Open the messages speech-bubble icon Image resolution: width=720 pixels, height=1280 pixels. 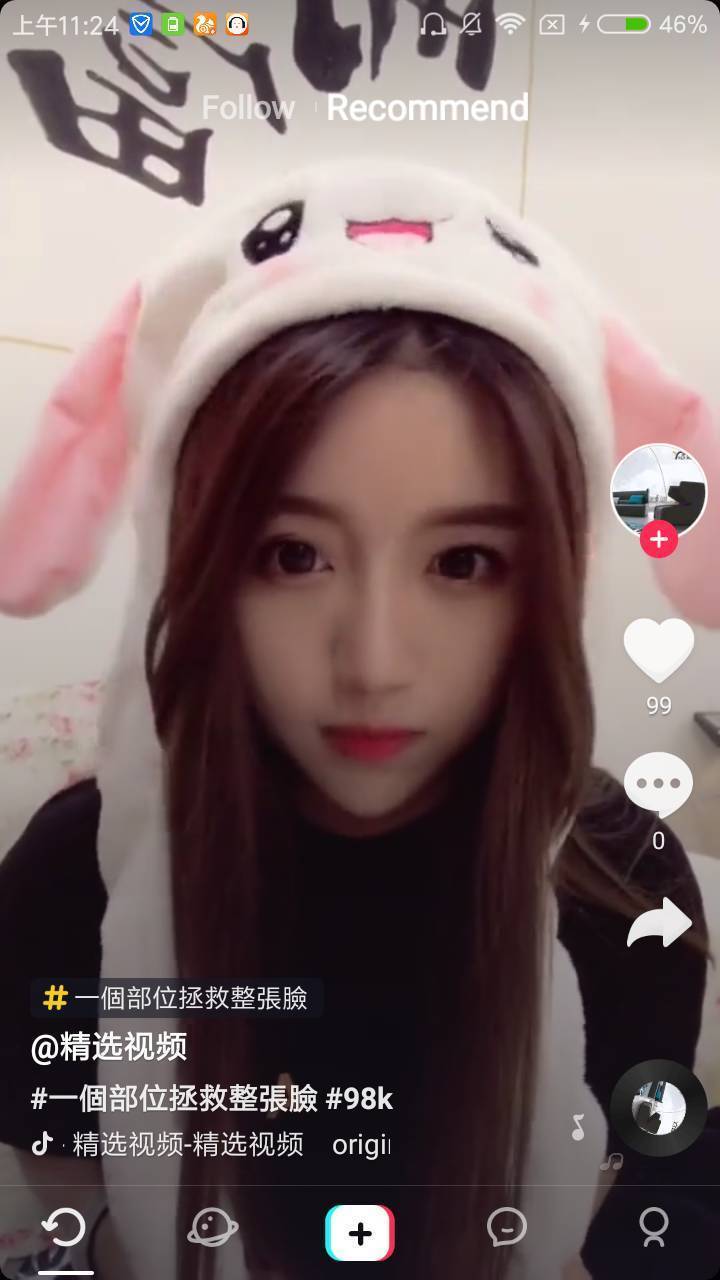point(508,1232)
